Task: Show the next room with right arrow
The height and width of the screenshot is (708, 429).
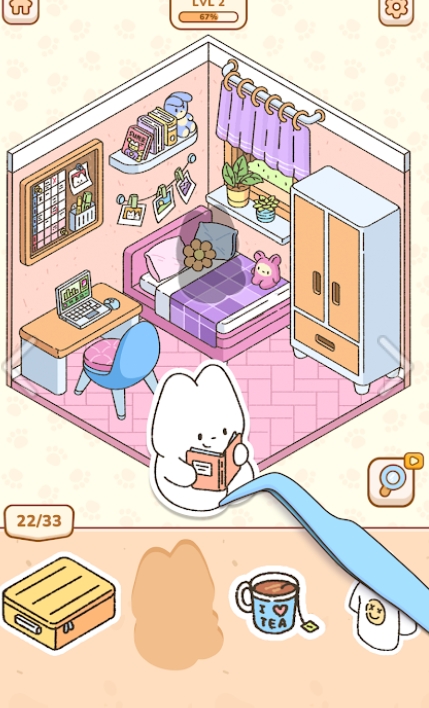Action: point(395,365)
